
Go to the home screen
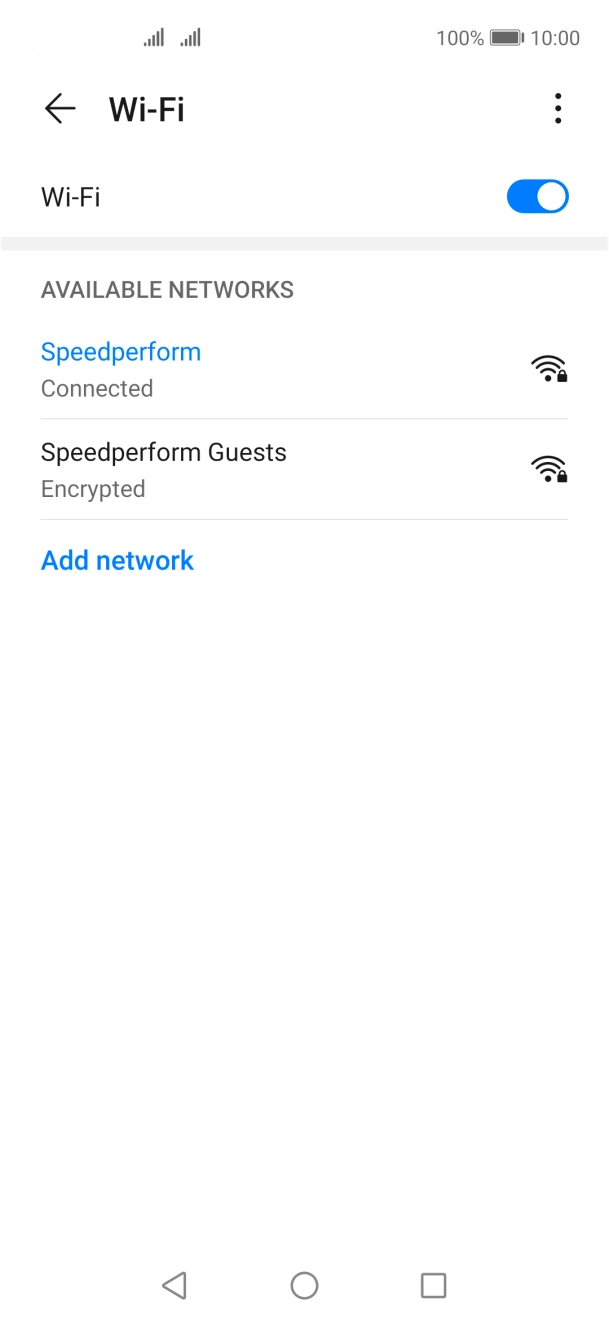(304, 1285)
